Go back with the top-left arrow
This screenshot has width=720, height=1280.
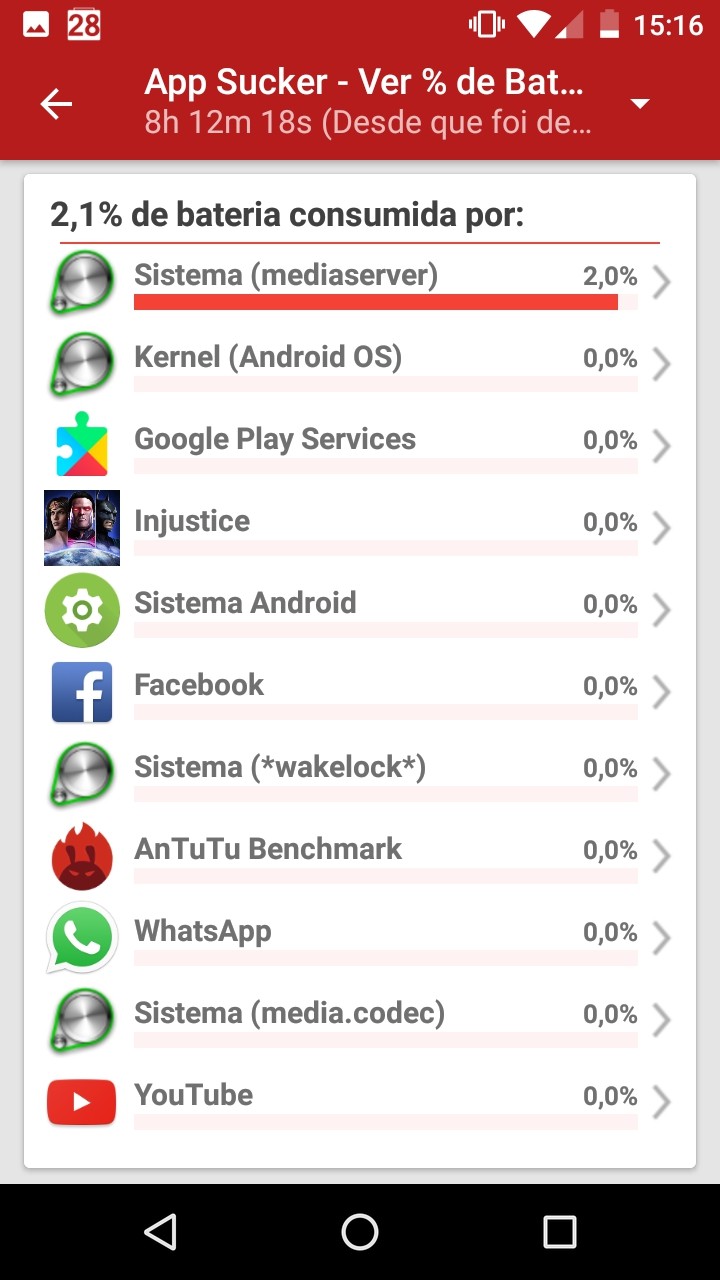point(57,104)
